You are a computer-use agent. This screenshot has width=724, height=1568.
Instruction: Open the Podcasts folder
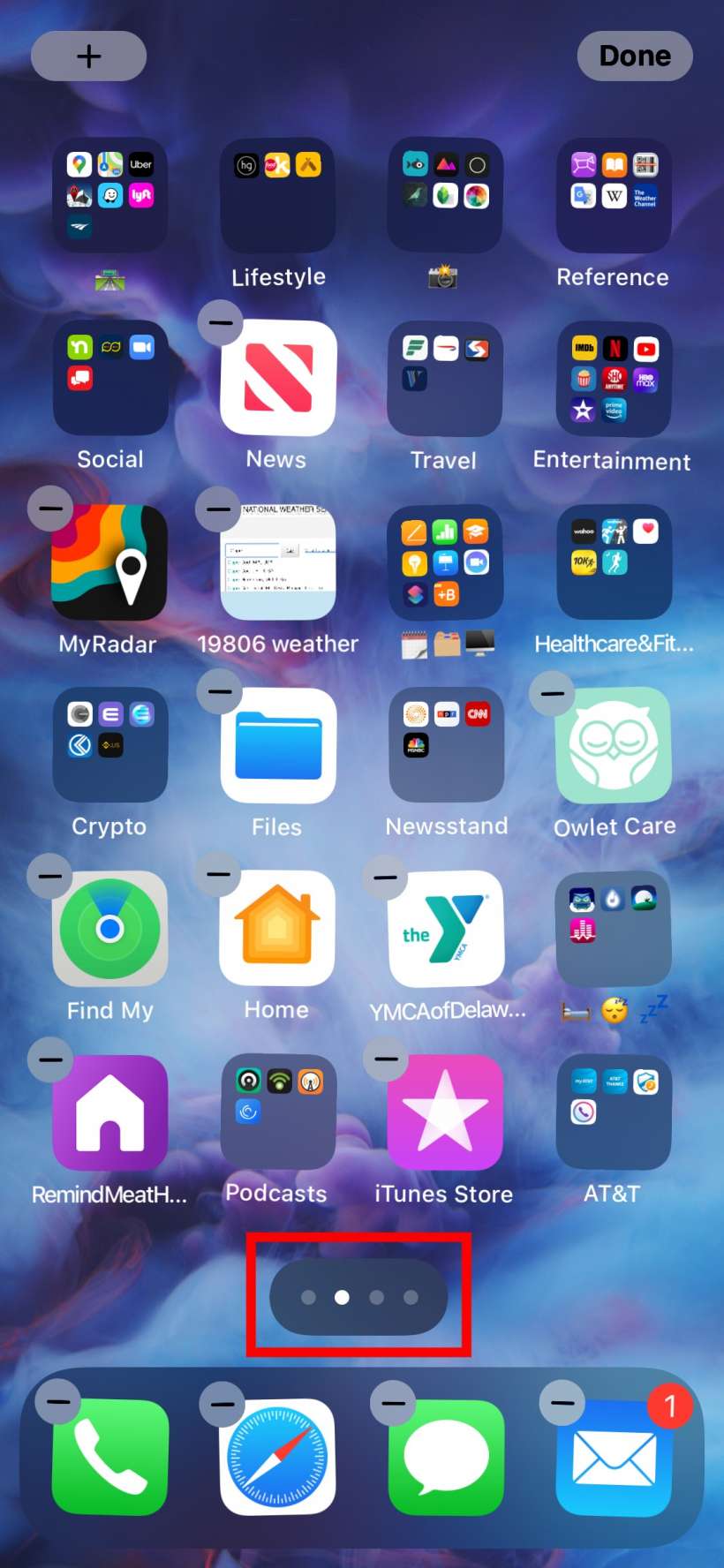(278, 1112)
